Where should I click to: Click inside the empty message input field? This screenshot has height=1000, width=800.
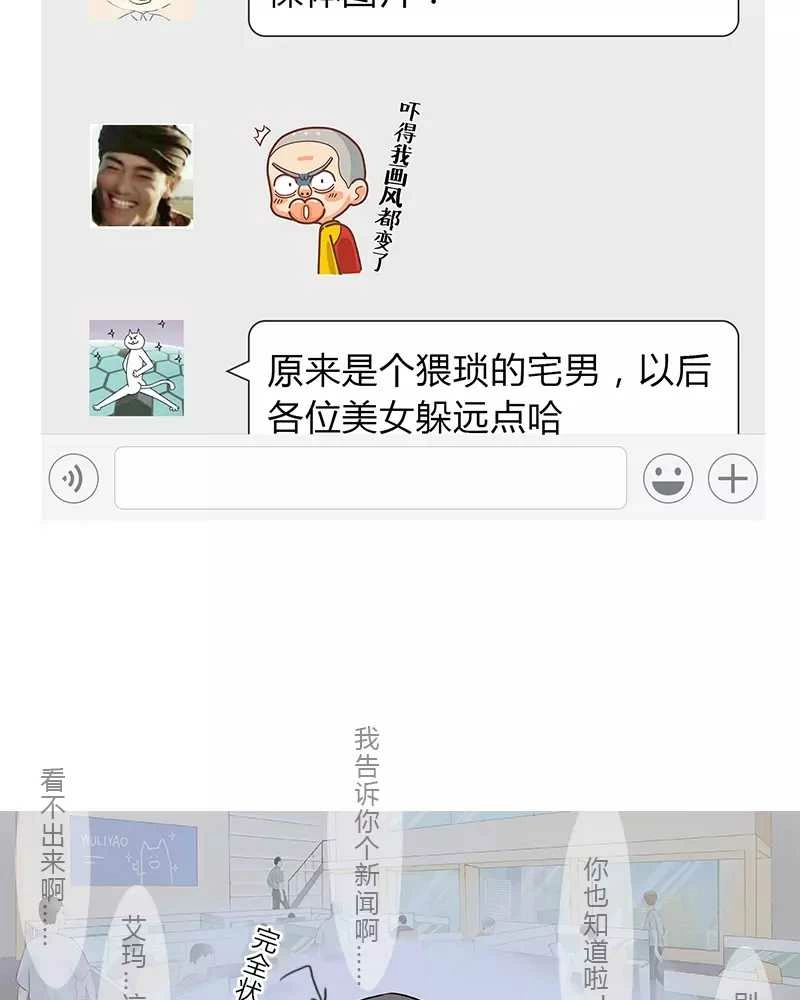pos(370,477)
